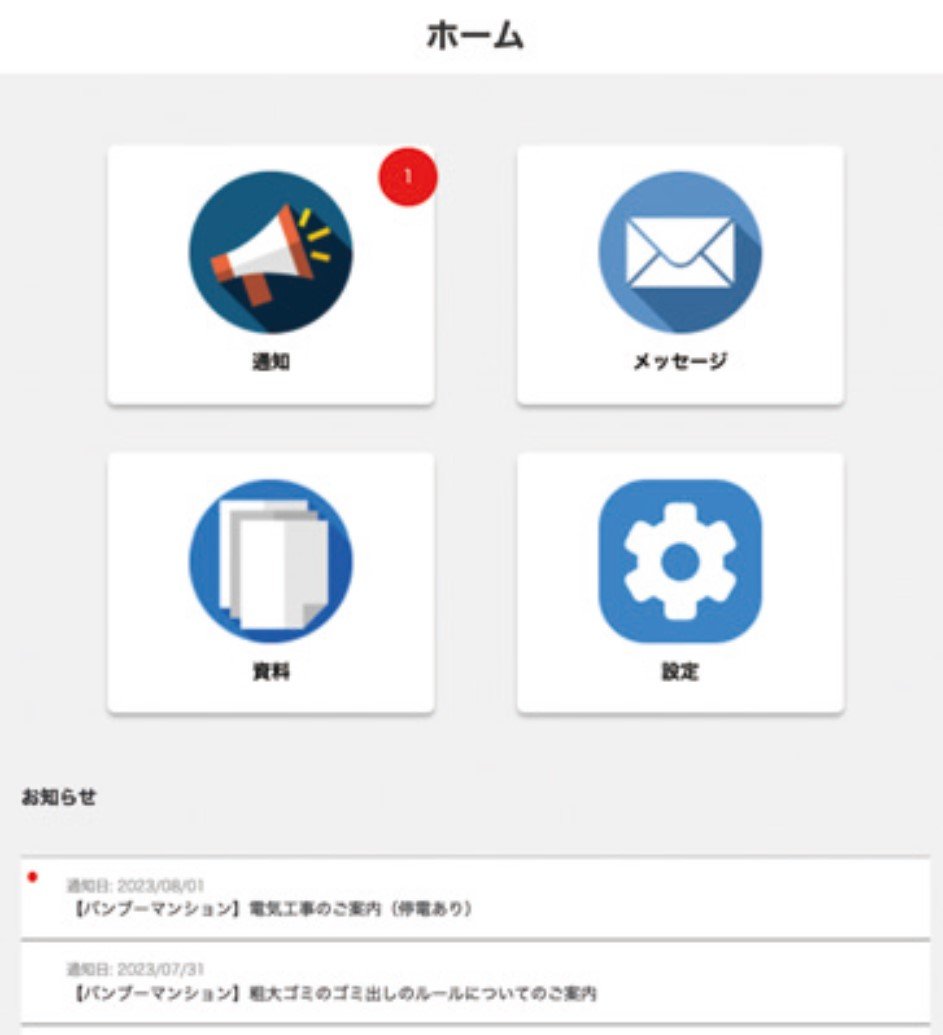Open the 資料 documents card
Screen dimensions: 943x1035
pos(270,583)
